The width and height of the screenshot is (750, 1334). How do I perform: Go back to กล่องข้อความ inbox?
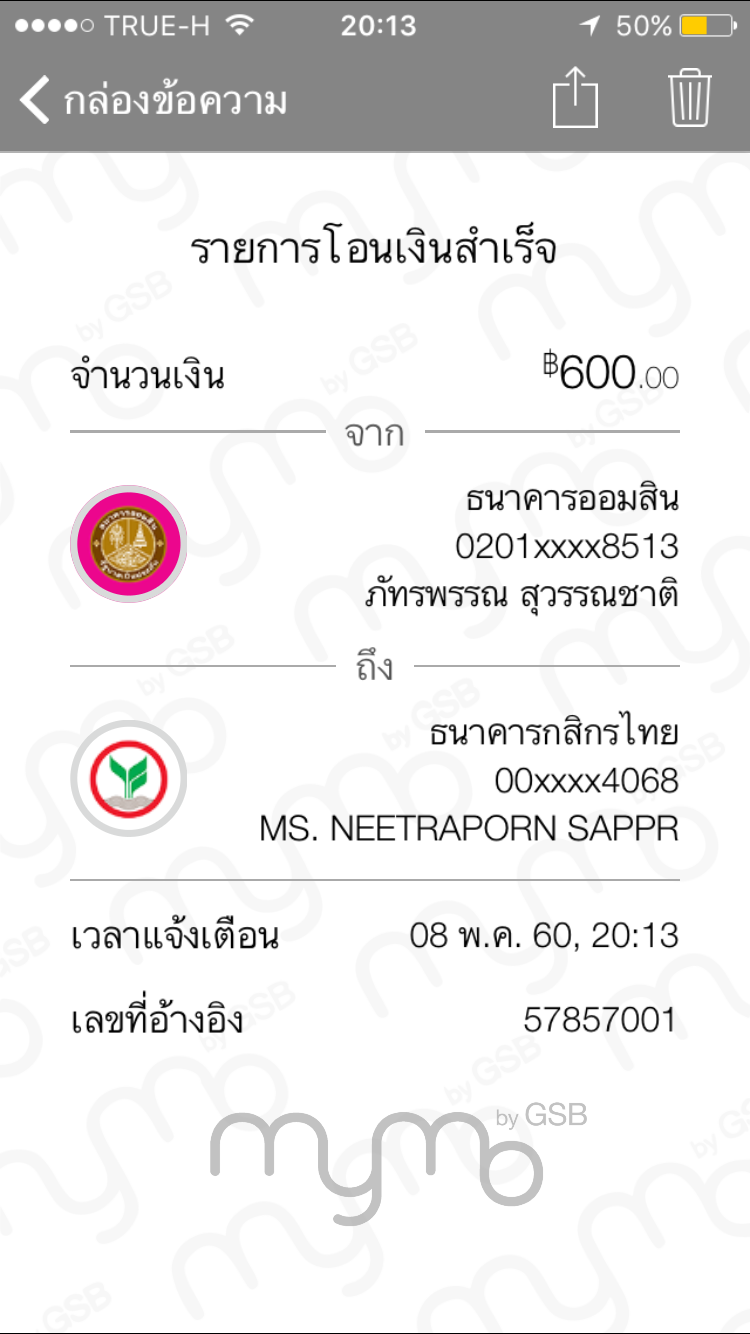(150, 102)
